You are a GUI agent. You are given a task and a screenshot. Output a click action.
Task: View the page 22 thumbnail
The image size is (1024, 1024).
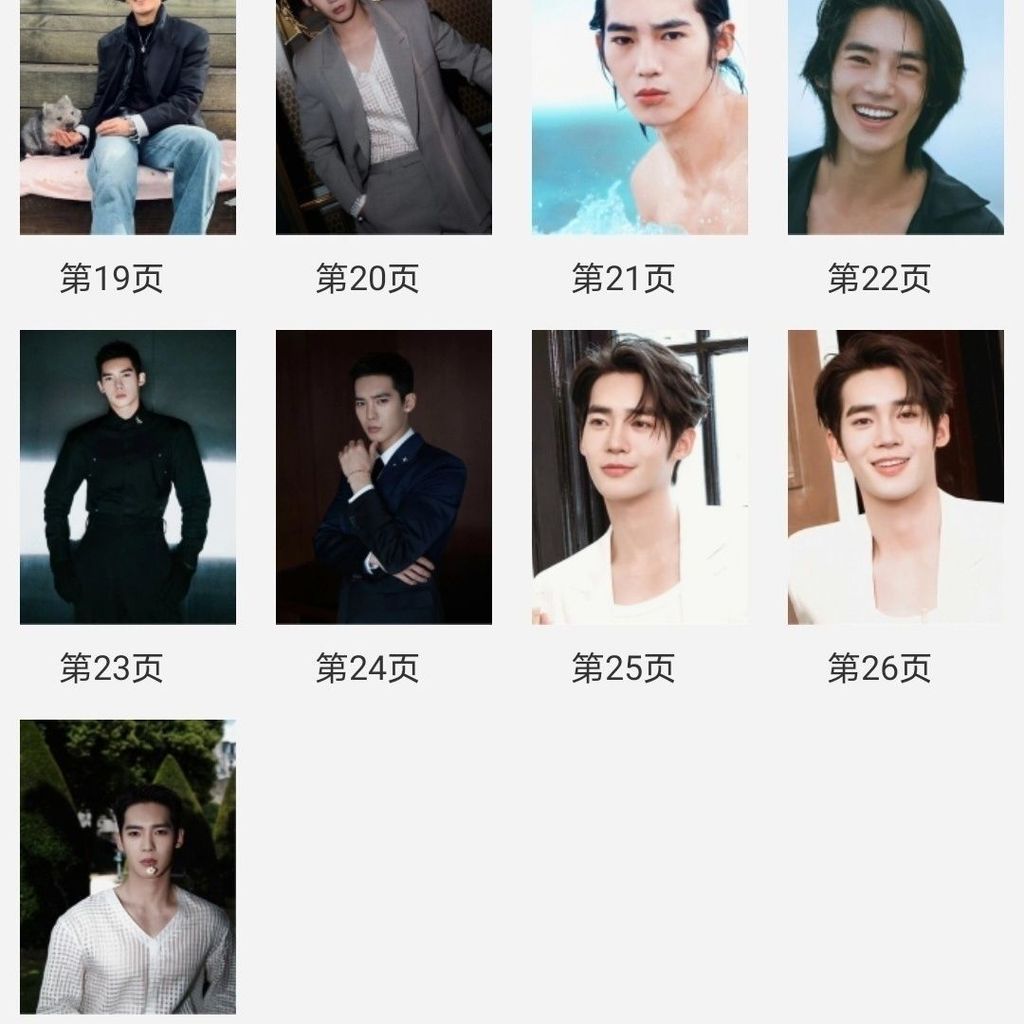[896, 116]
